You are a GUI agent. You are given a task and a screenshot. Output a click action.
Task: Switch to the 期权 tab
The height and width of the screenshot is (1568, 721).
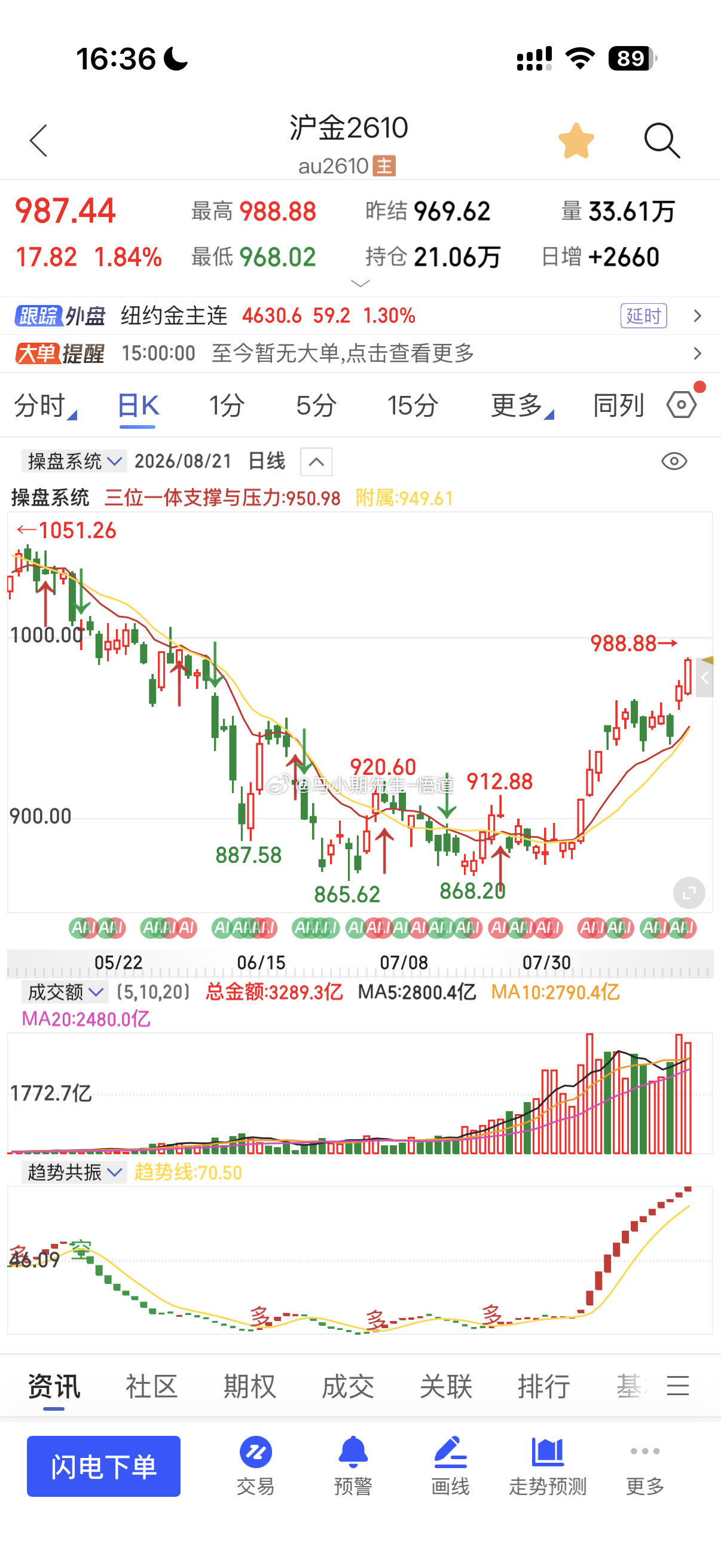click(249, 1387)
